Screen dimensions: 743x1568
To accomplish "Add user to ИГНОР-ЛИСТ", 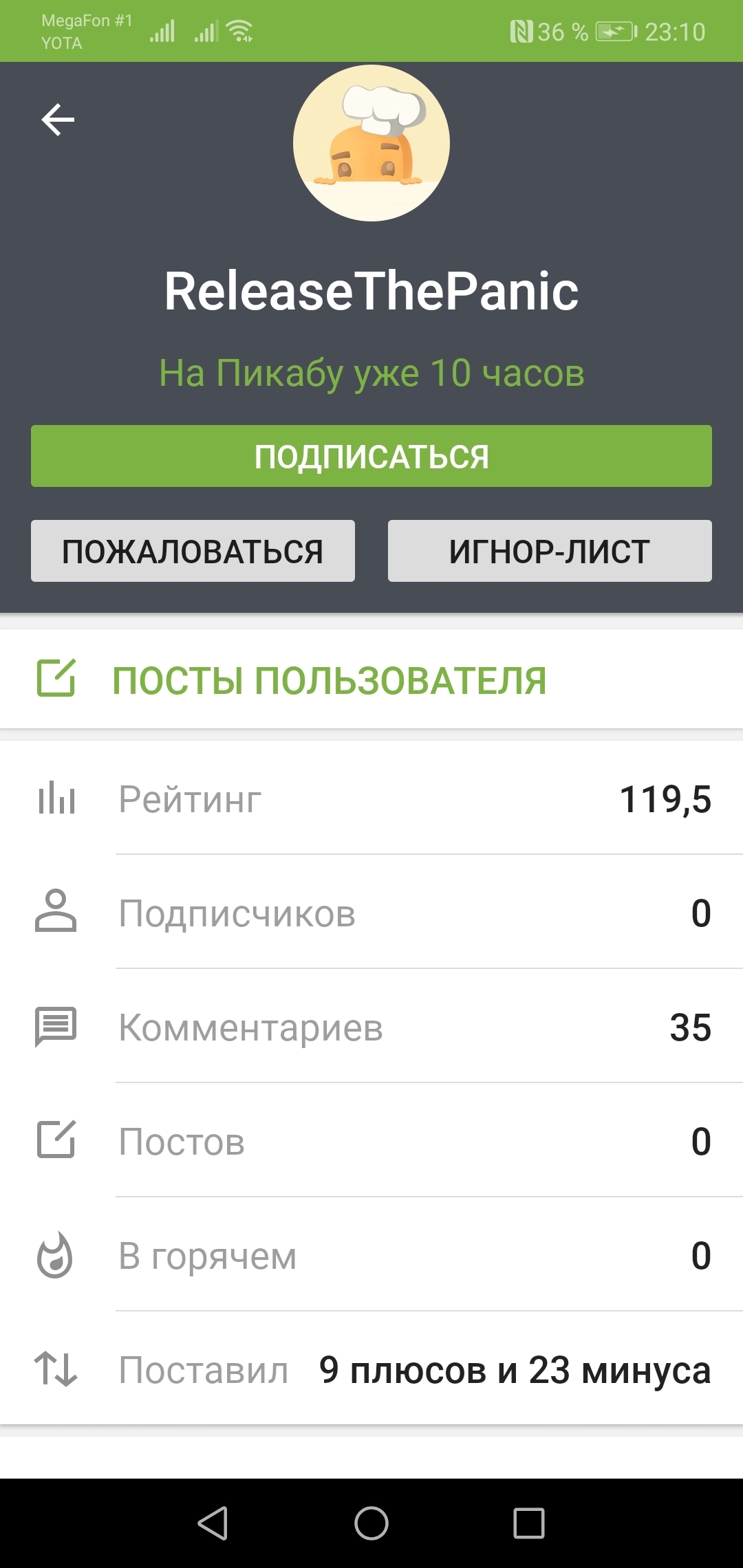I will click(550, 551).
